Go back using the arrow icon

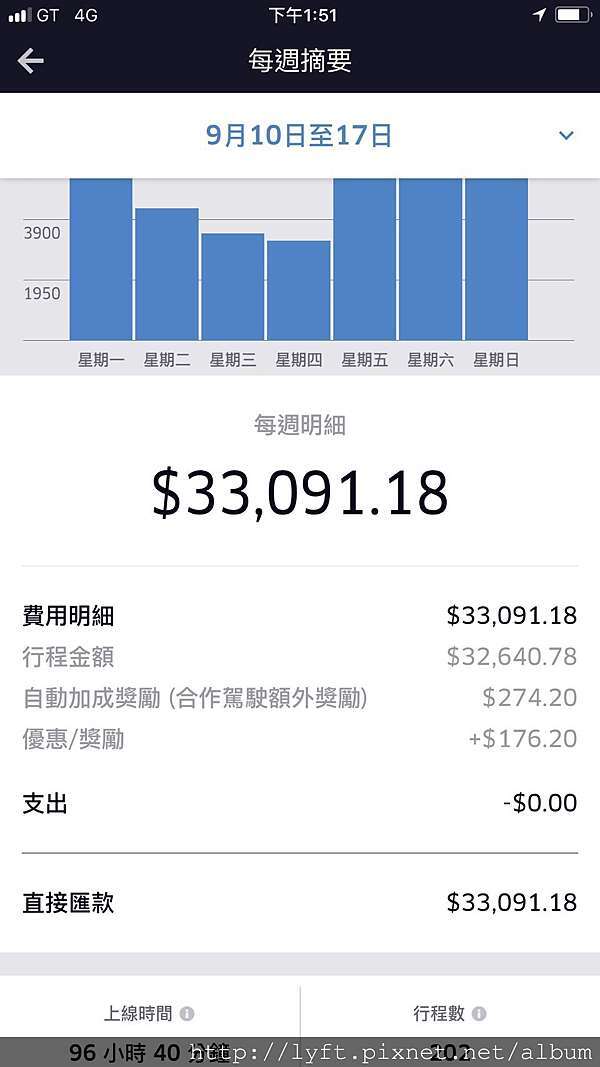click(31, 61)
